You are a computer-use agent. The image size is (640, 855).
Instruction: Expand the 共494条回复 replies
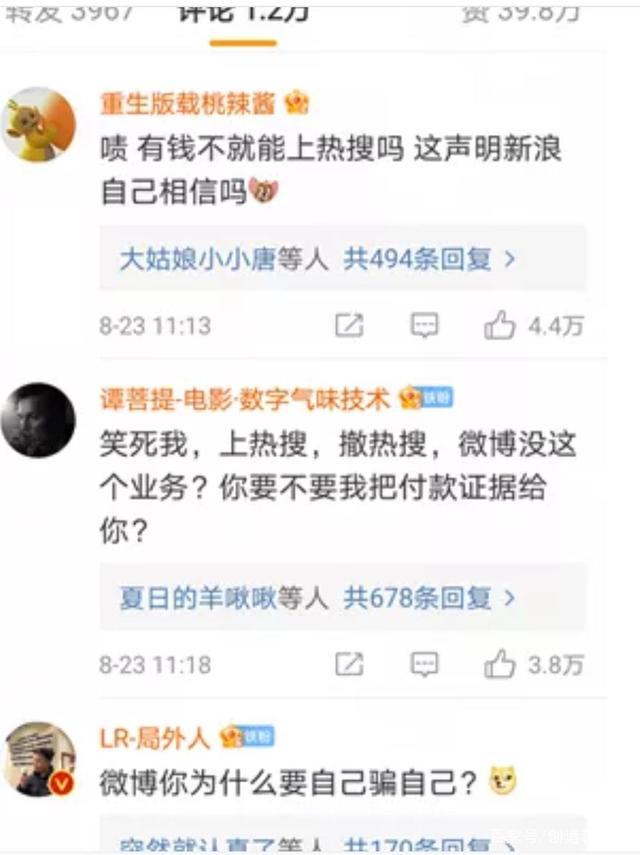coord(430,259)
